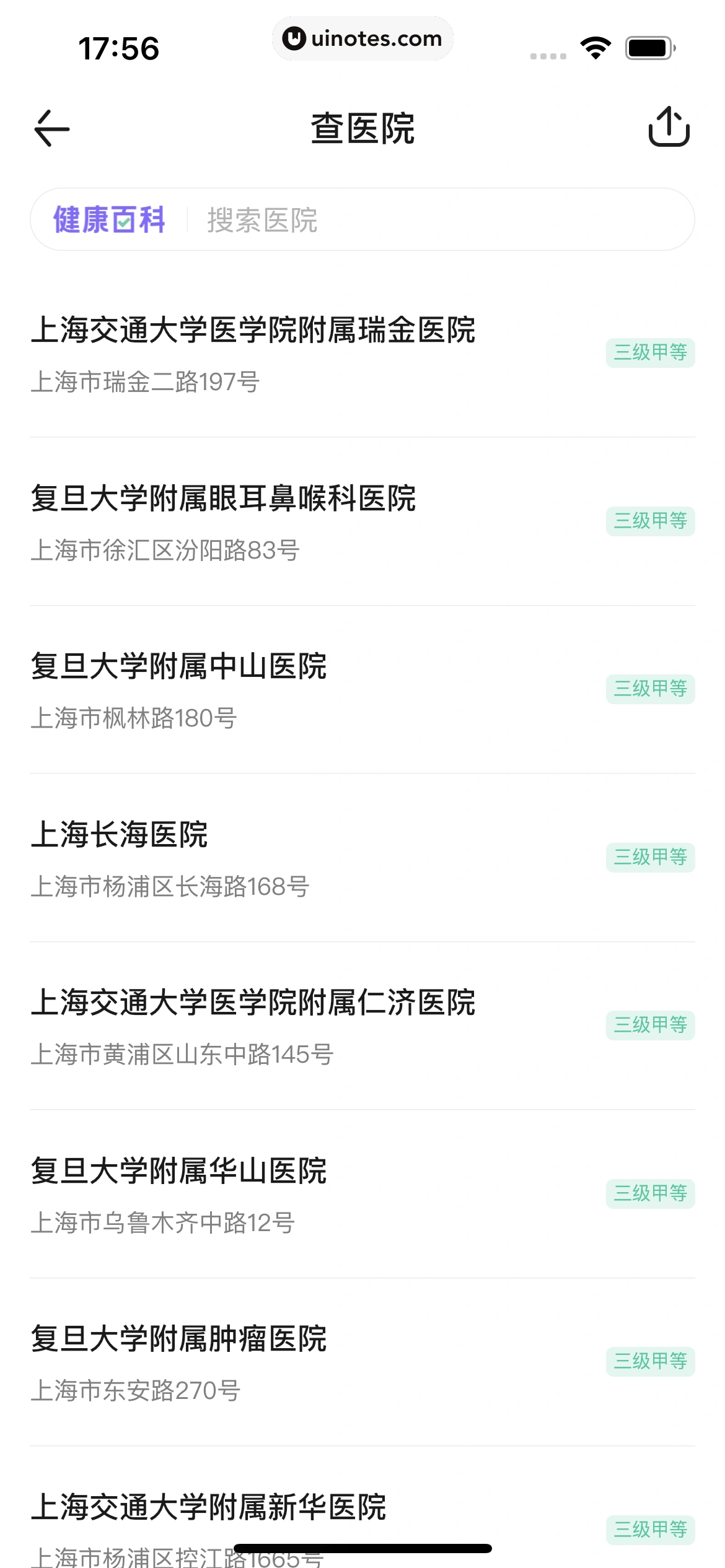This screenshot has height=1568, width=725.
Task: Click the back arrow to return
Action: click(x=52, y=129)
